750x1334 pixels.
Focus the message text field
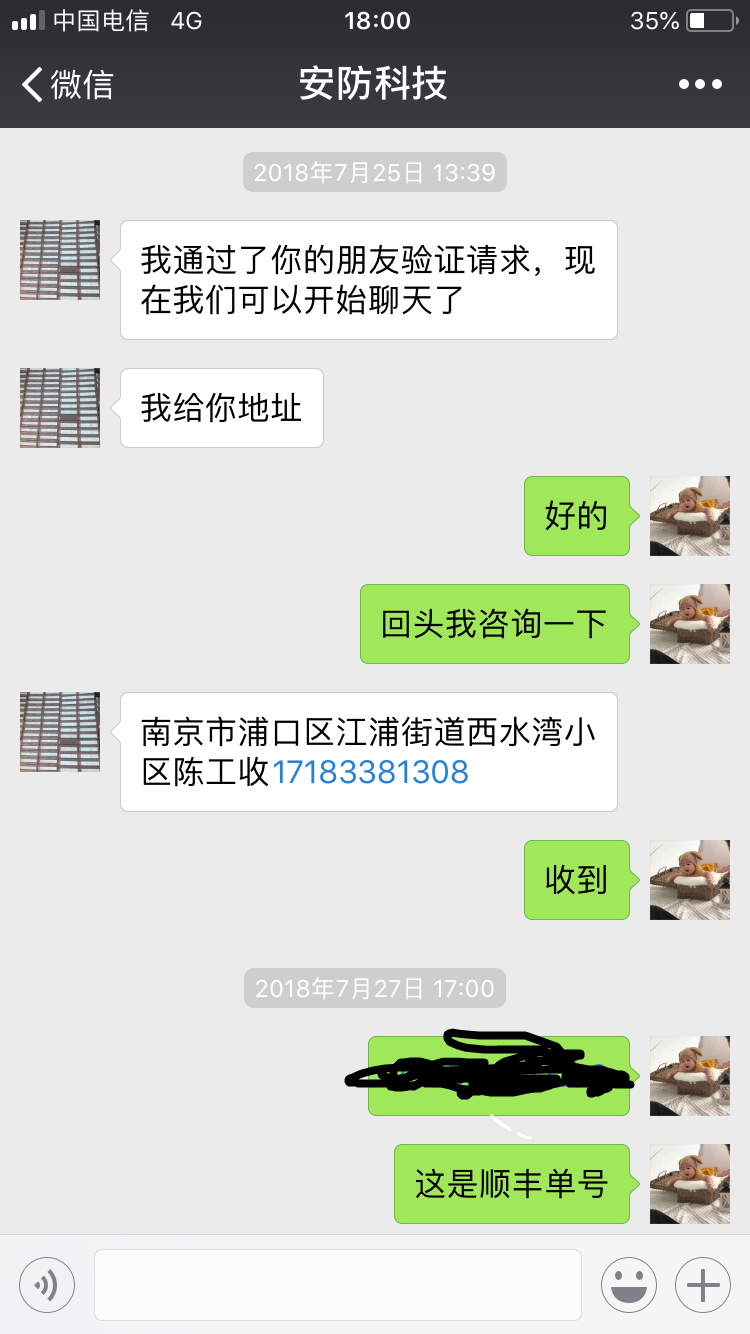[x=338, y=1284]
